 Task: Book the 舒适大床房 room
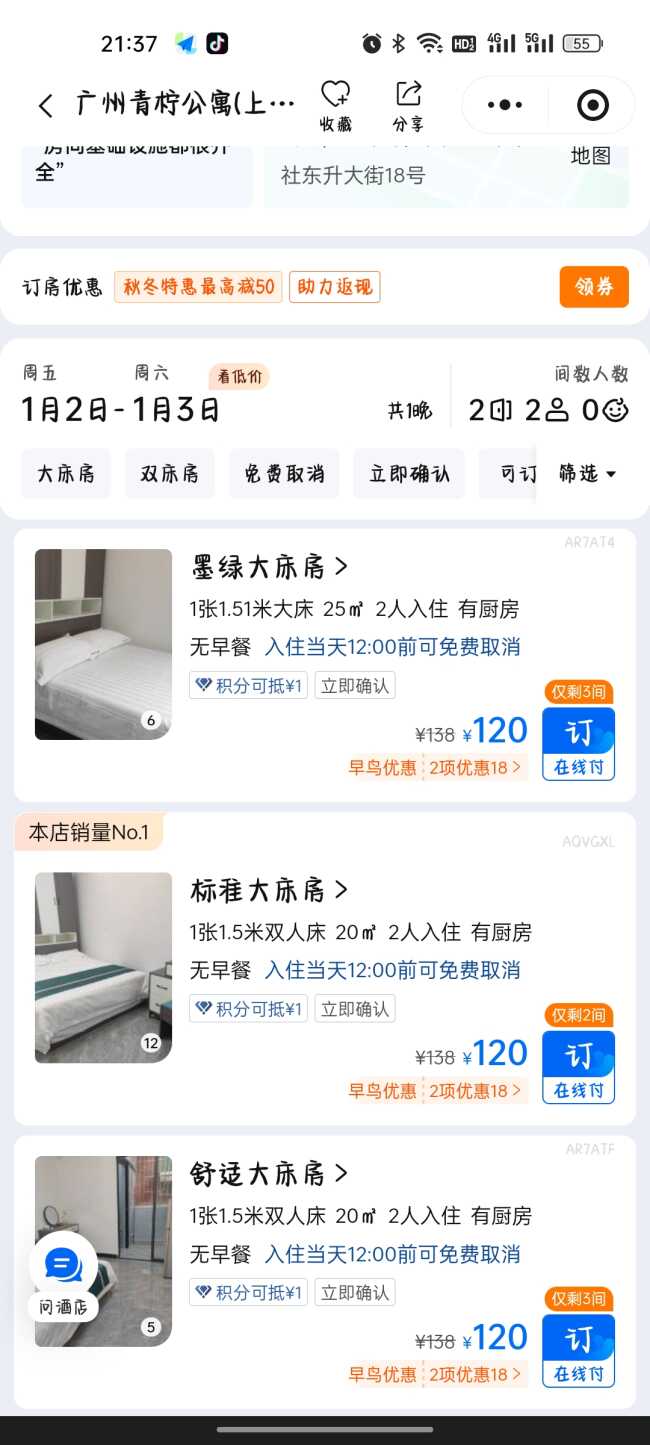pos(578,1350)
